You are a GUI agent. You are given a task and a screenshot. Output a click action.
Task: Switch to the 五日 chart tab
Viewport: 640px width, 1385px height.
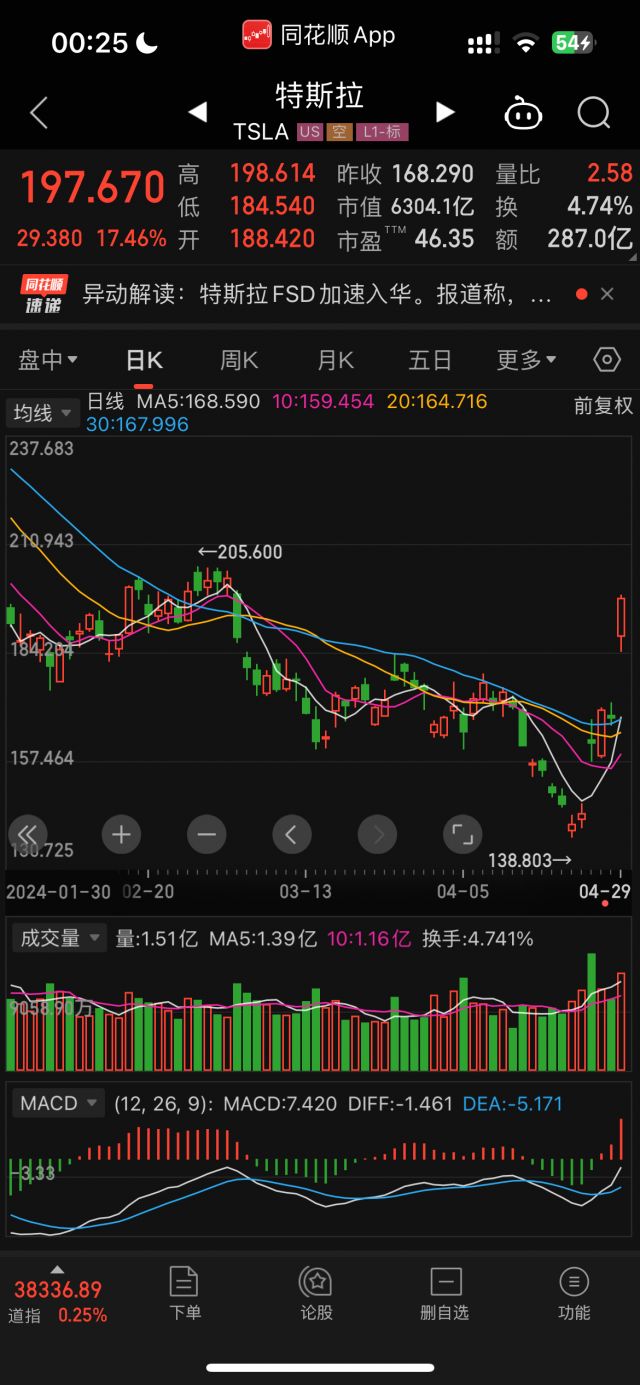pos(430,360)
